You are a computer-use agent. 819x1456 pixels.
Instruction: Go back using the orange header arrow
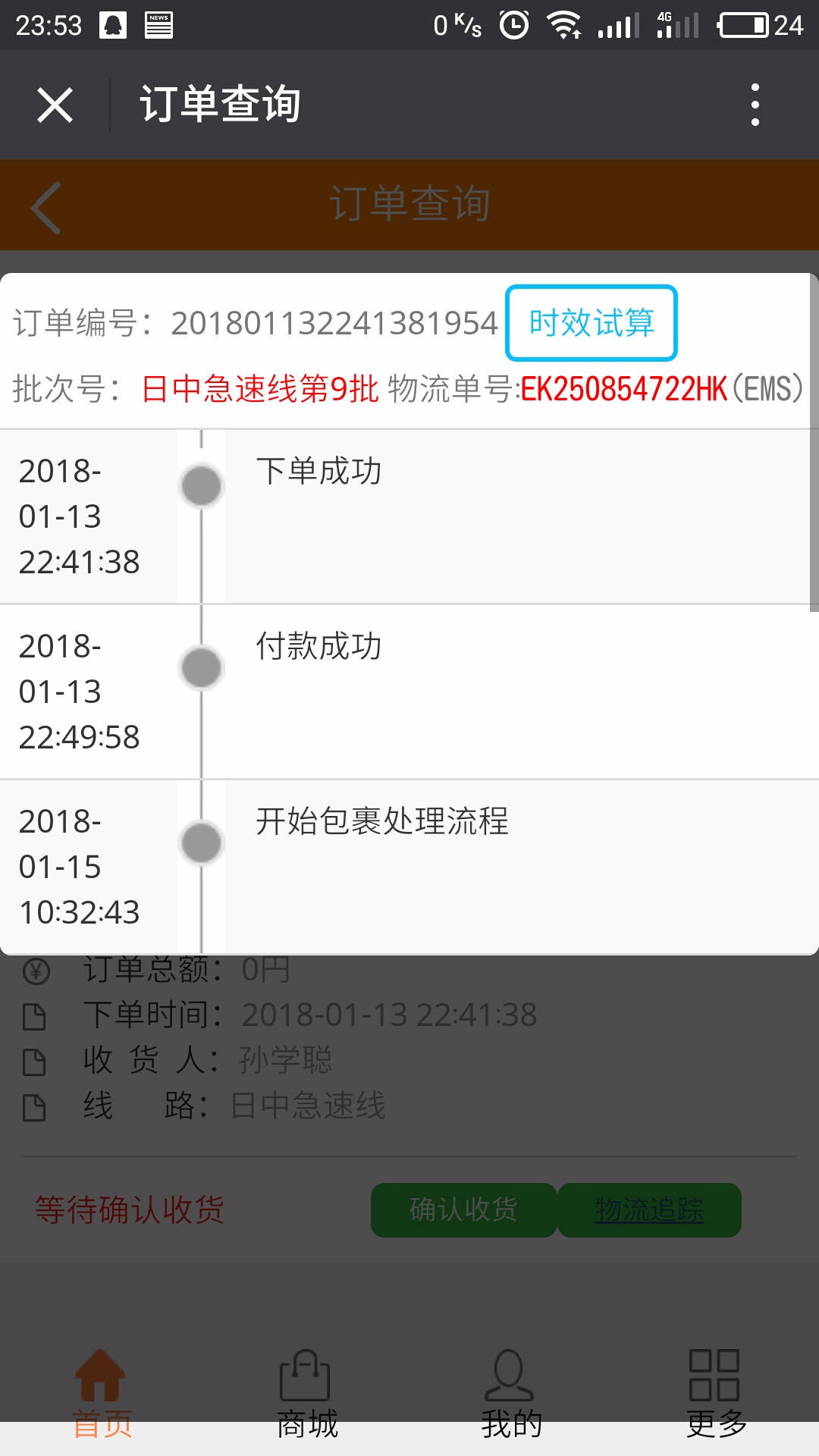pyautogui.click(x=45, y=208)
